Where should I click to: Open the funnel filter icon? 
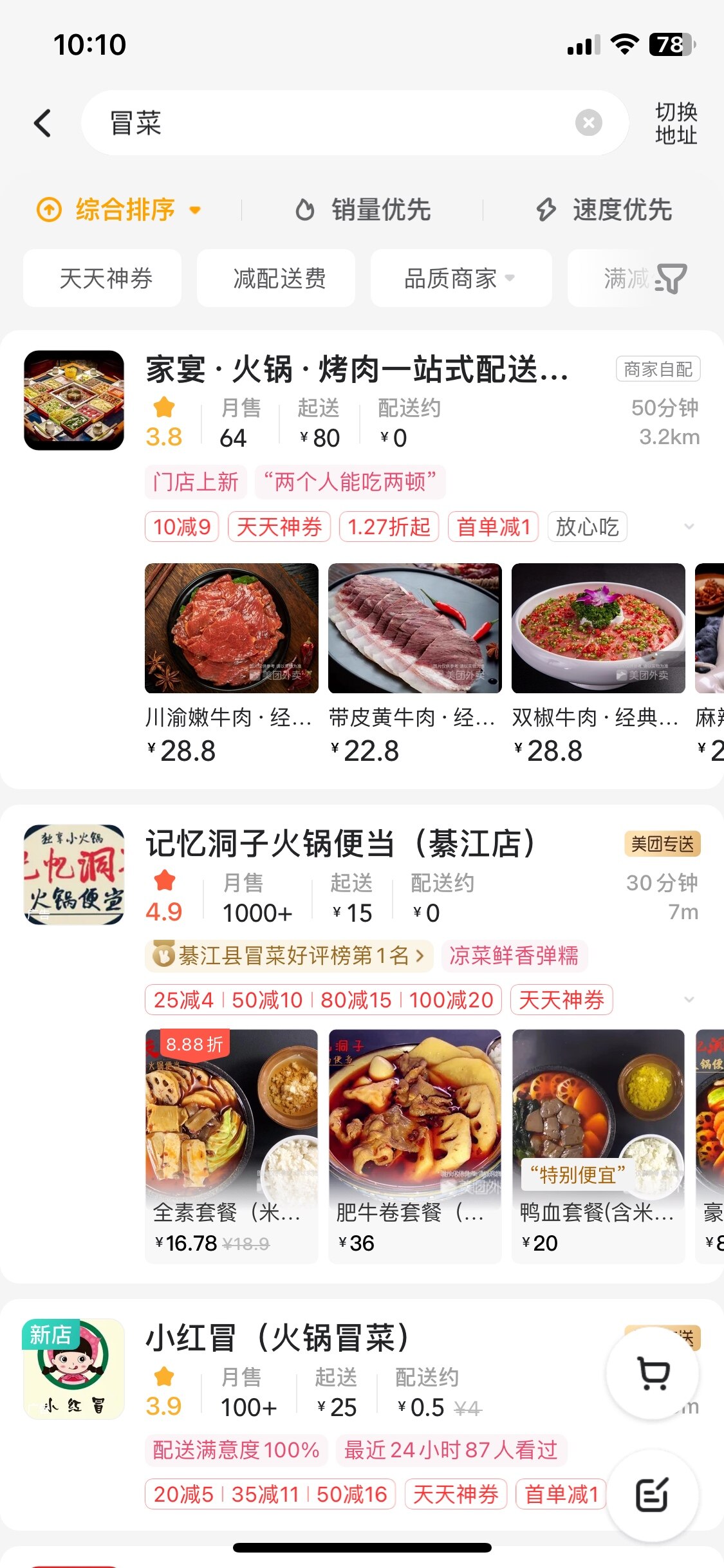pos(671,279)
